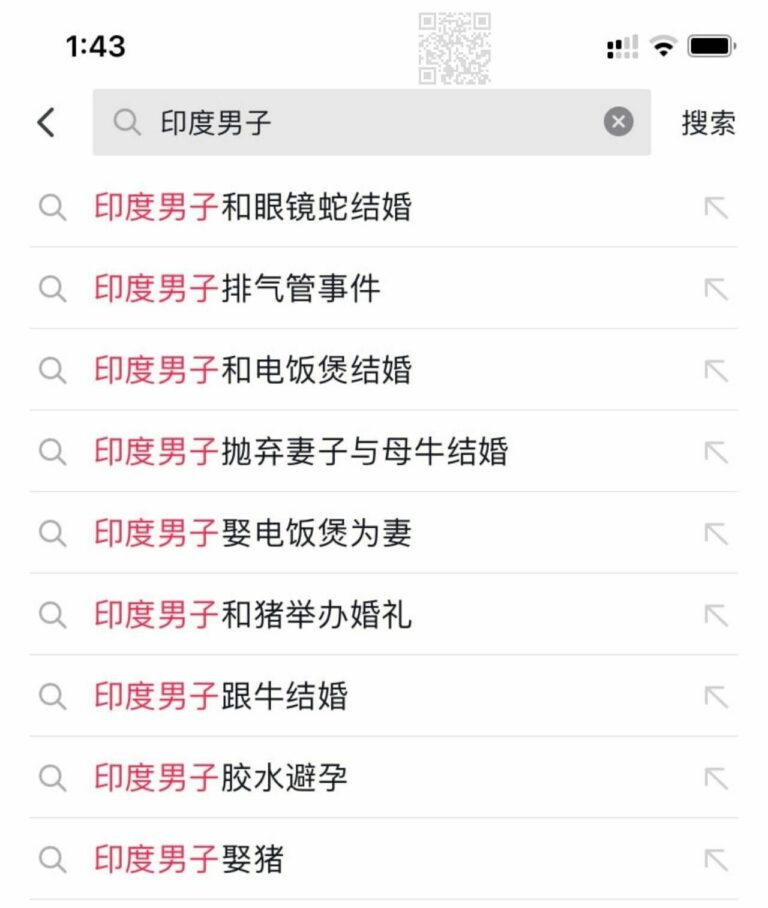Image resolution: width=768 pixels, height=908 pixels.
Task: Tap the back arrow to exit search
Action: (44, 122)
